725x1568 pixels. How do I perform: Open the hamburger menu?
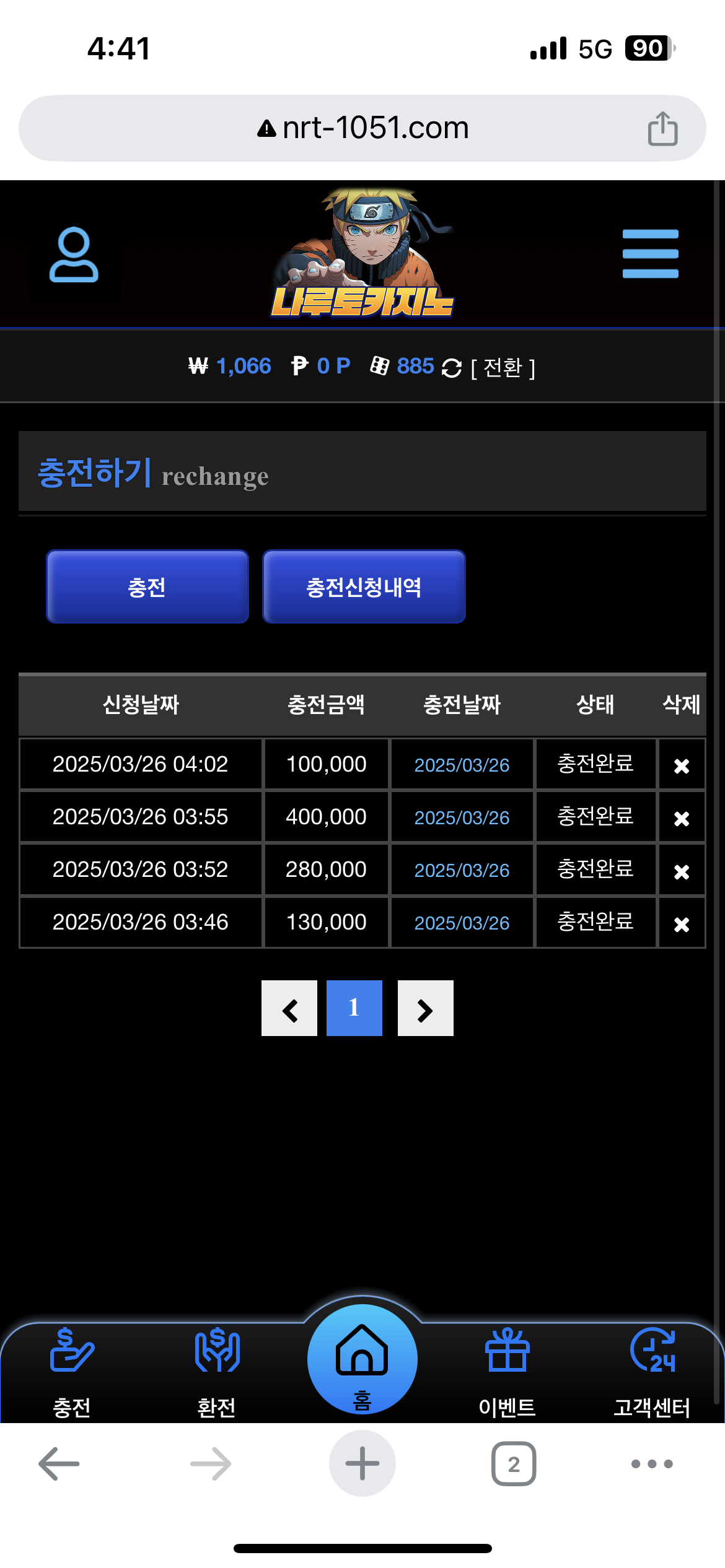pos(650,254)
